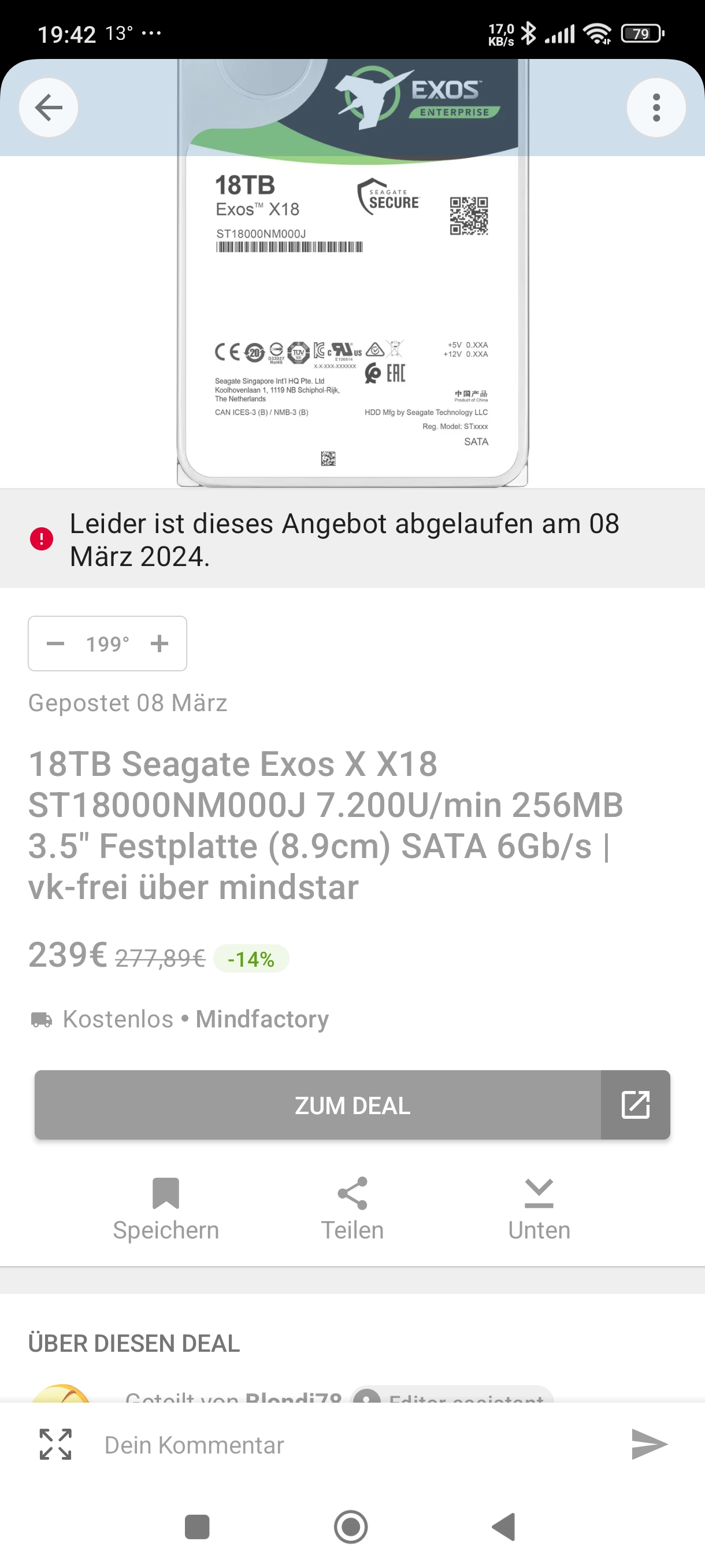Expand the comment editor to fullscreen
Screen dimensions: 705x1568
55,1444
